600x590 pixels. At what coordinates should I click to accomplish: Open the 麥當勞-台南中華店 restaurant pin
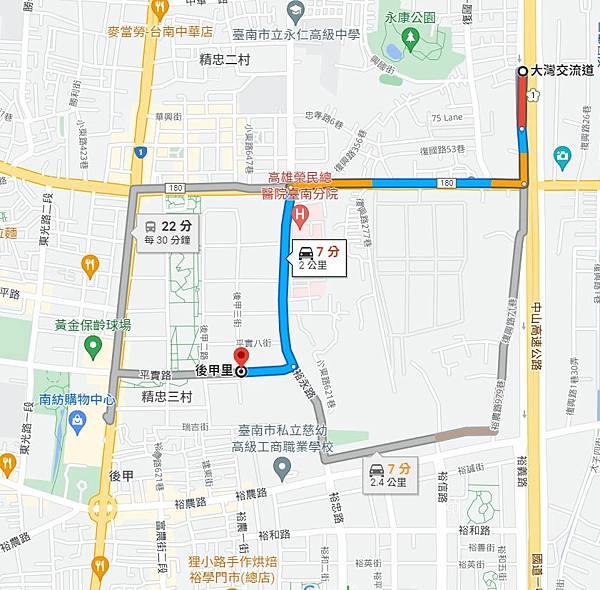pos(160,11)
